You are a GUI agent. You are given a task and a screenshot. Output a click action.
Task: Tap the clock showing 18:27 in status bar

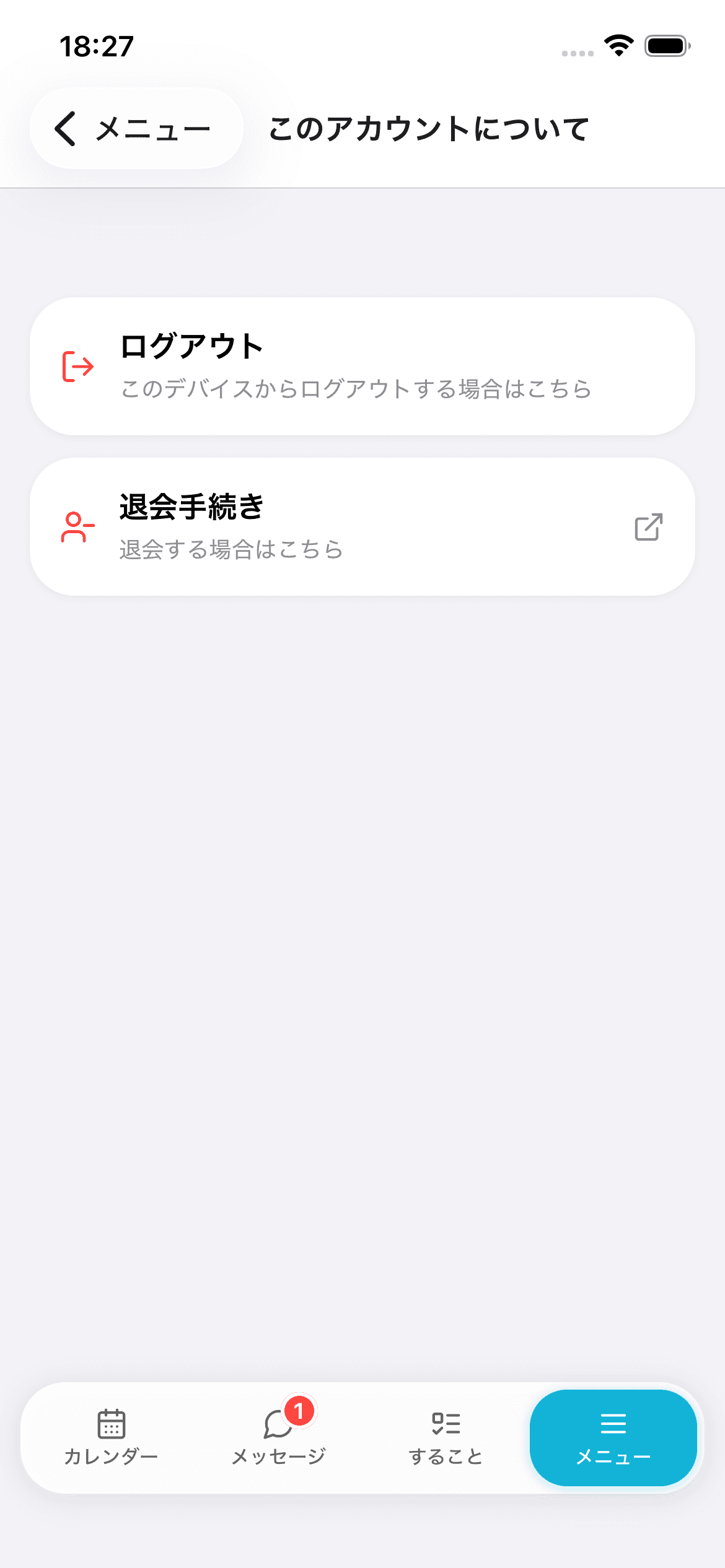click(x=96, y=45)
